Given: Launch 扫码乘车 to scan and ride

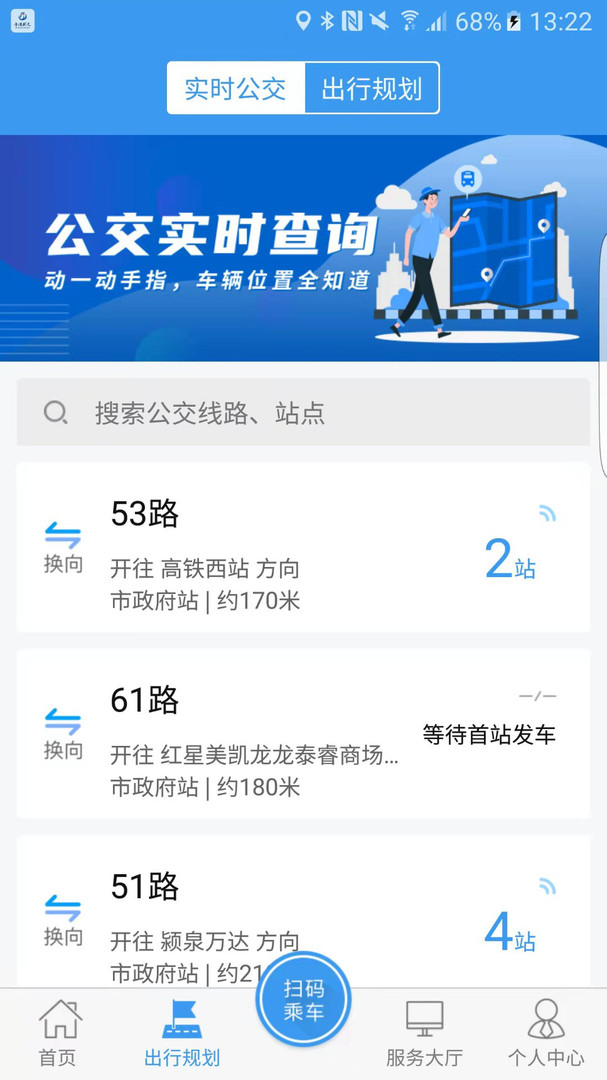Looking at the screenshot, I should 303,999.
